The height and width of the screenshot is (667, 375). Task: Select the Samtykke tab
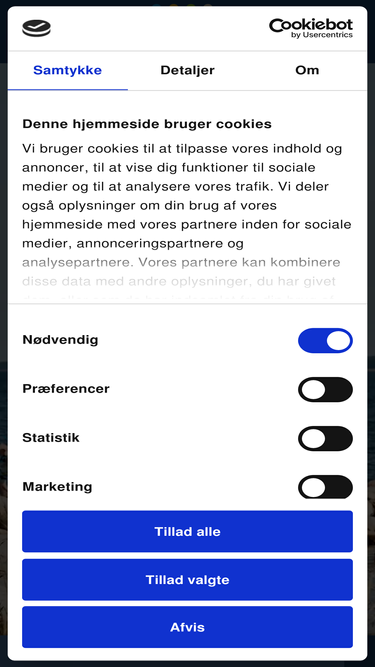pos(68,71)
